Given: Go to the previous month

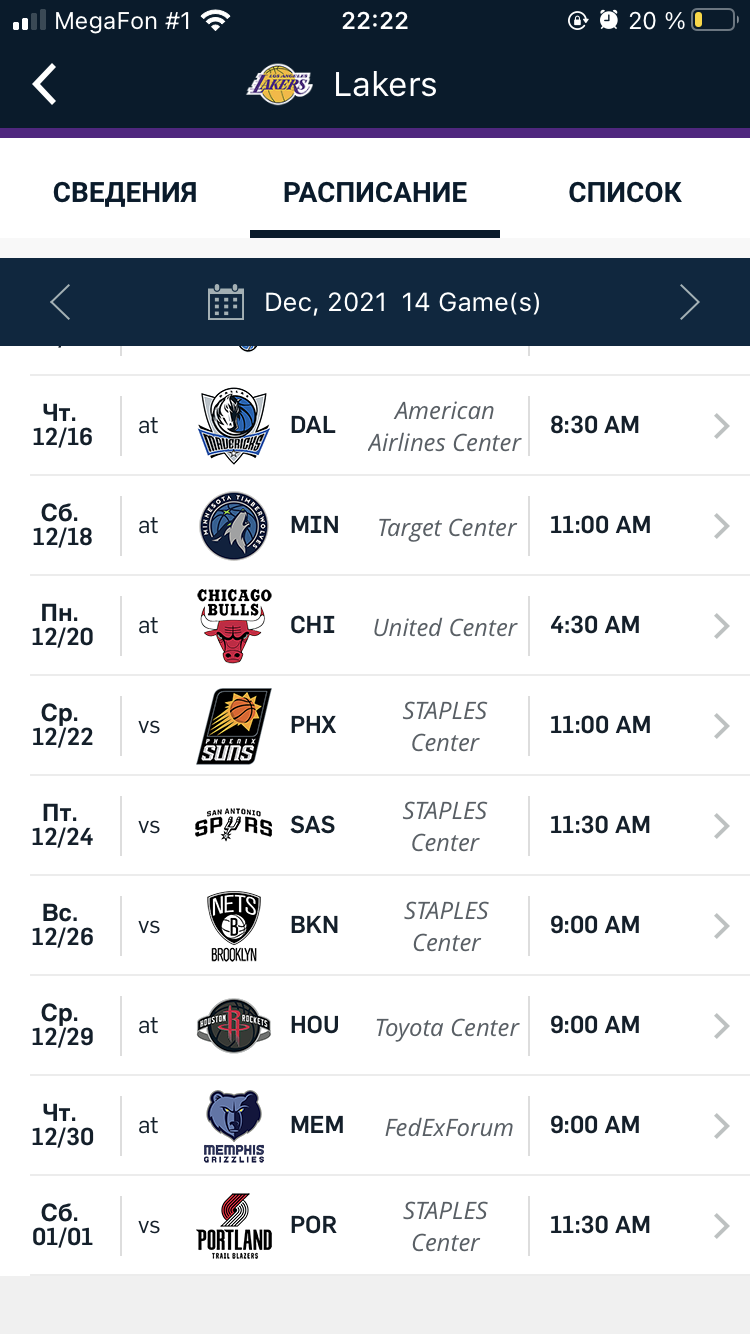Looking at the screenshot, I should [x=60, y=302].
